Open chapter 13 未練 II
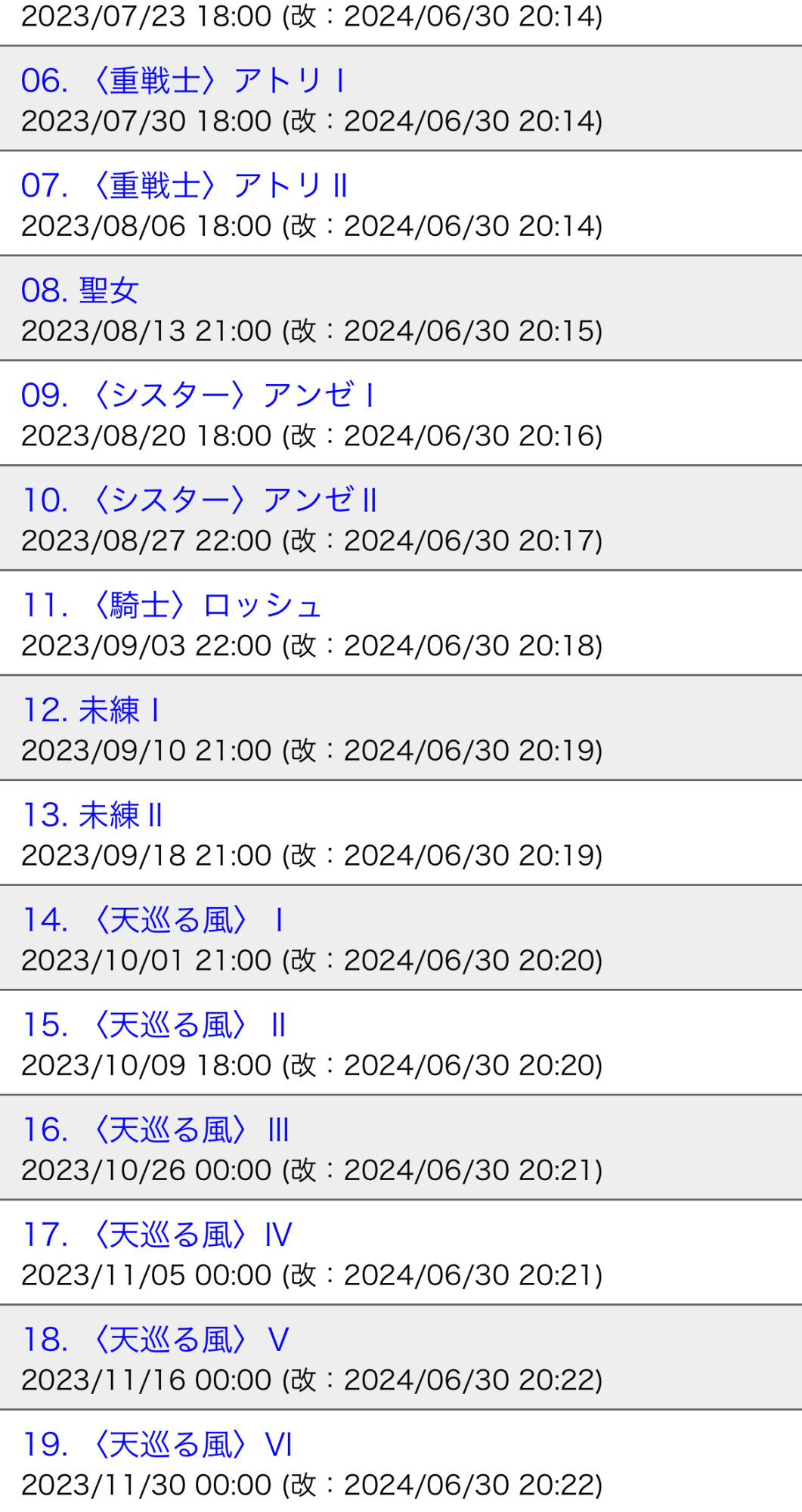 92,816
